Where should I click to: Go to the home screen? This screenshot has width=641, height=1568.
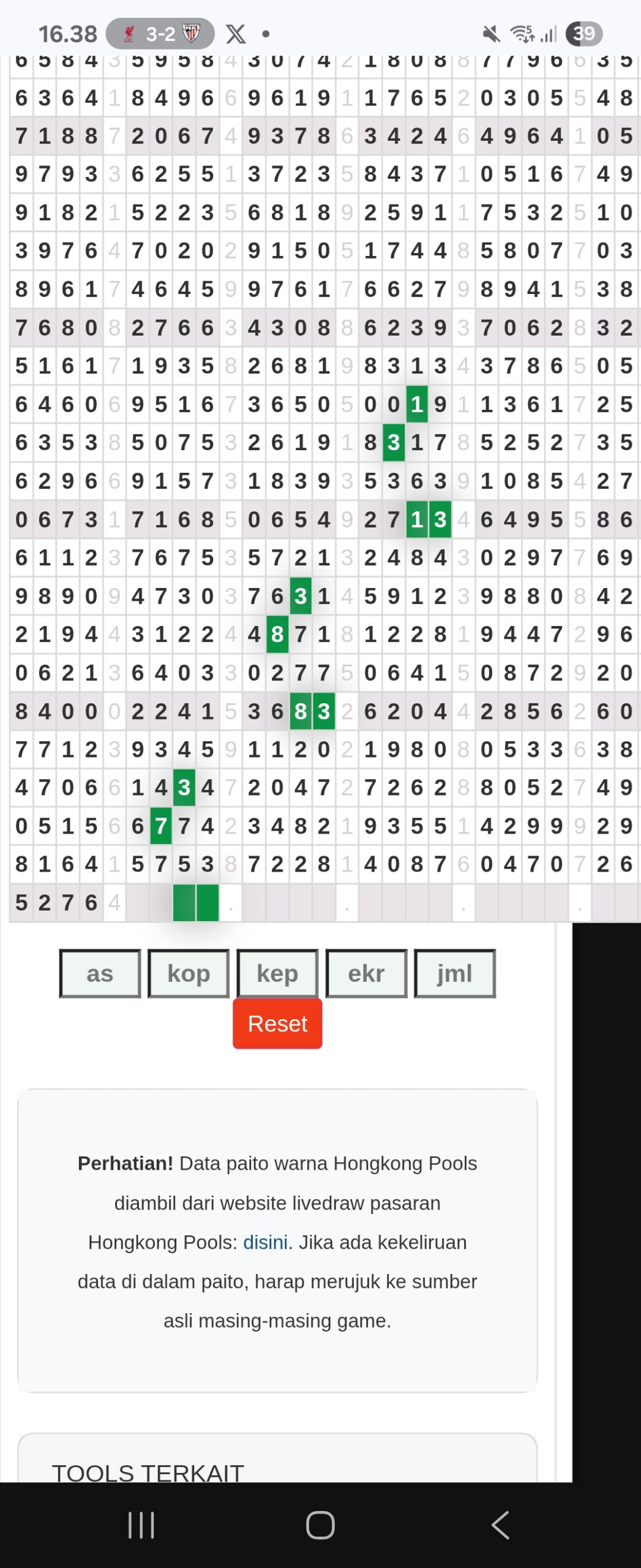pyautogui.click(x=320, y=1525)
